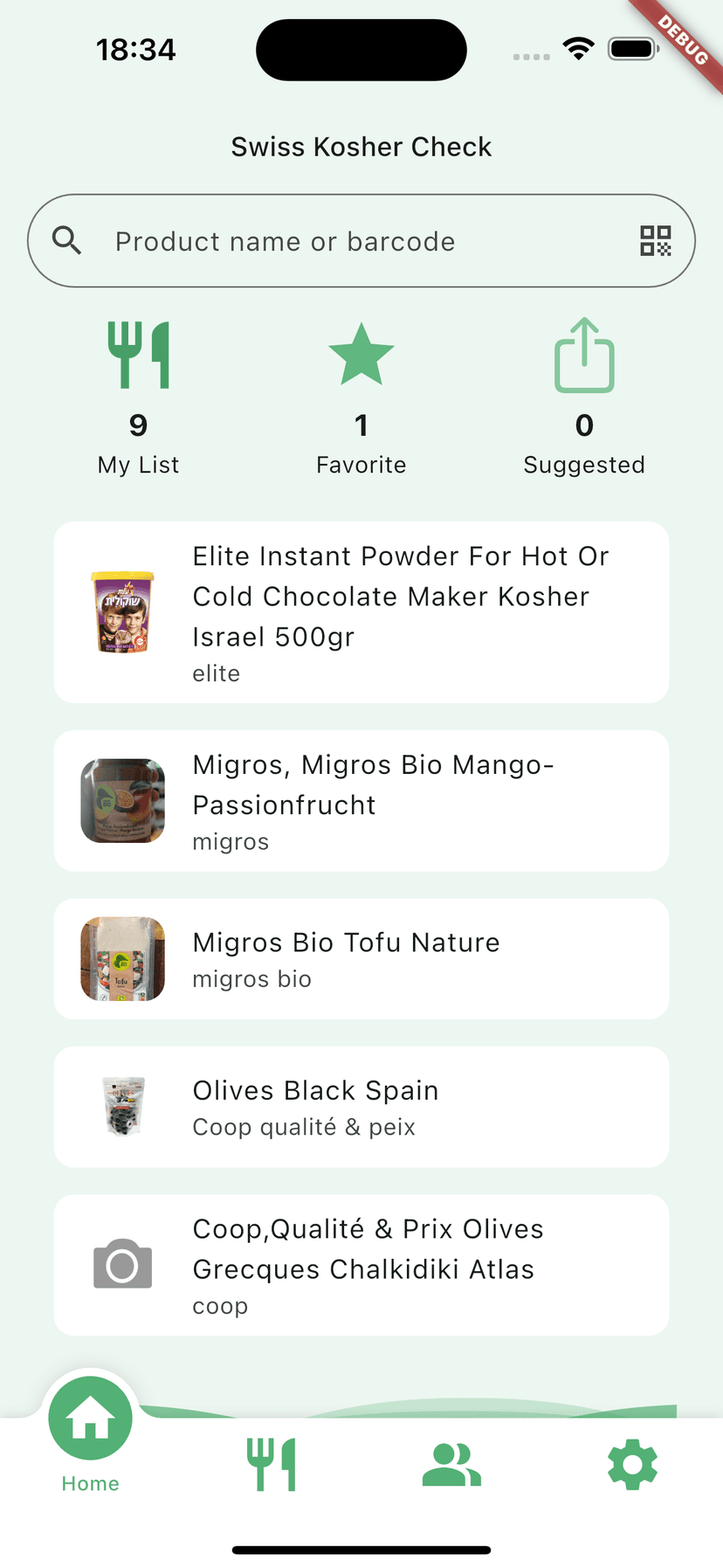Open the Olives Black Spain product card
The width and height of the screenshot is (723, 1568).
(x=361, y=1107)
